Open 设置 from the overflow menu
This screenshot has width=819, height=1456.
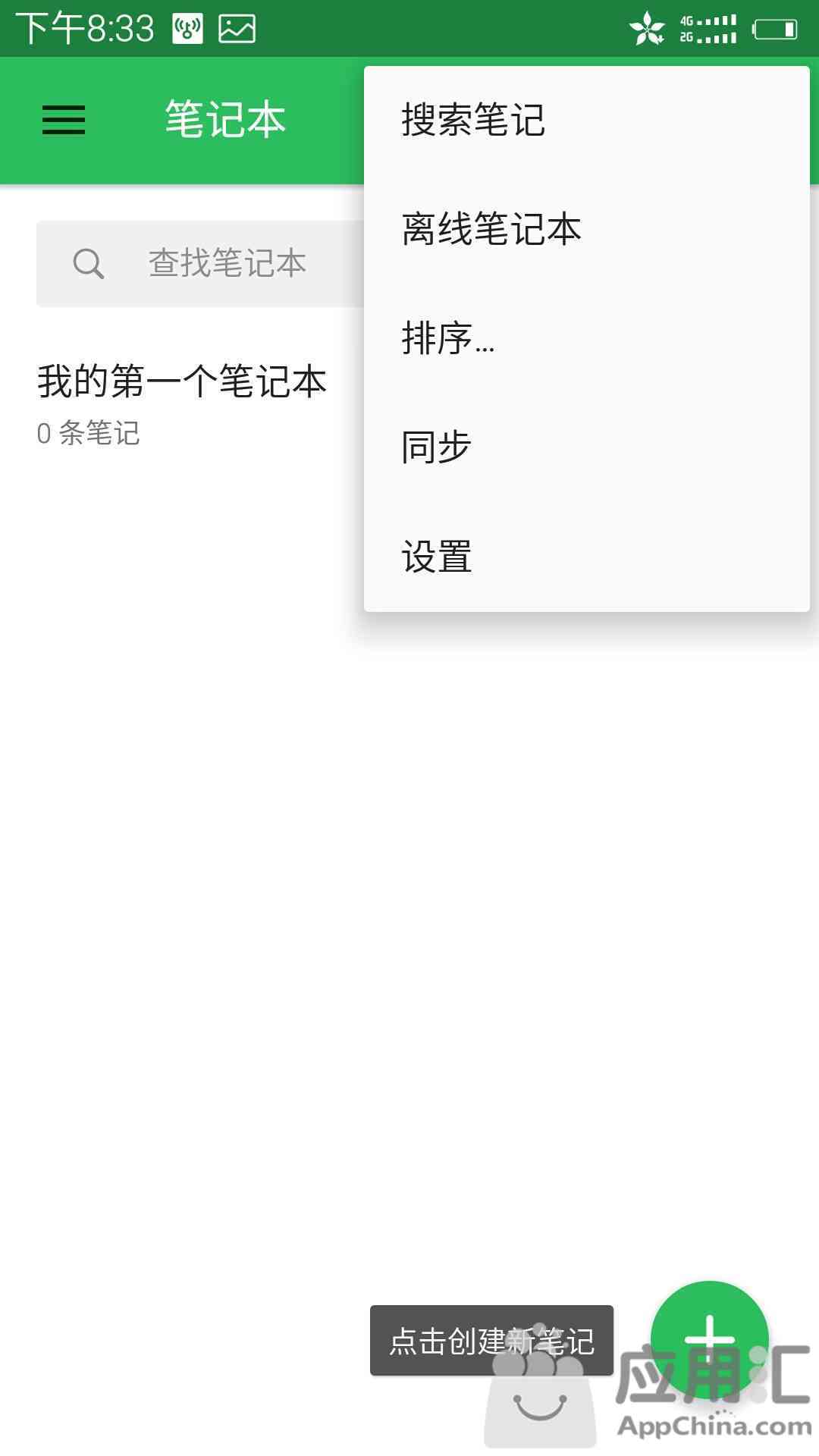(x=586, y=557)
